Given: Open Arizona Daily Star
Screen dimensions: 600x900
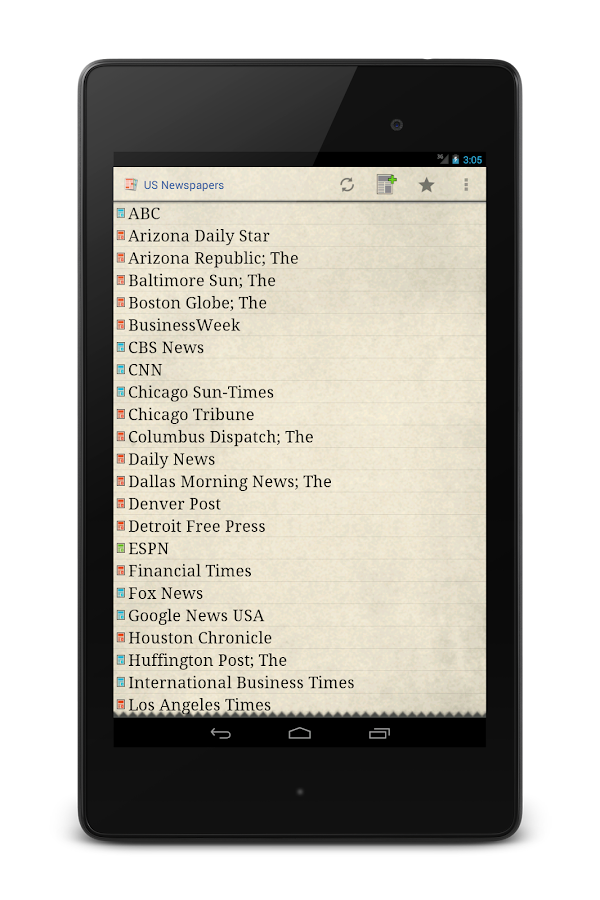Looking at the screenshot, I should click(x=198, y=236).
